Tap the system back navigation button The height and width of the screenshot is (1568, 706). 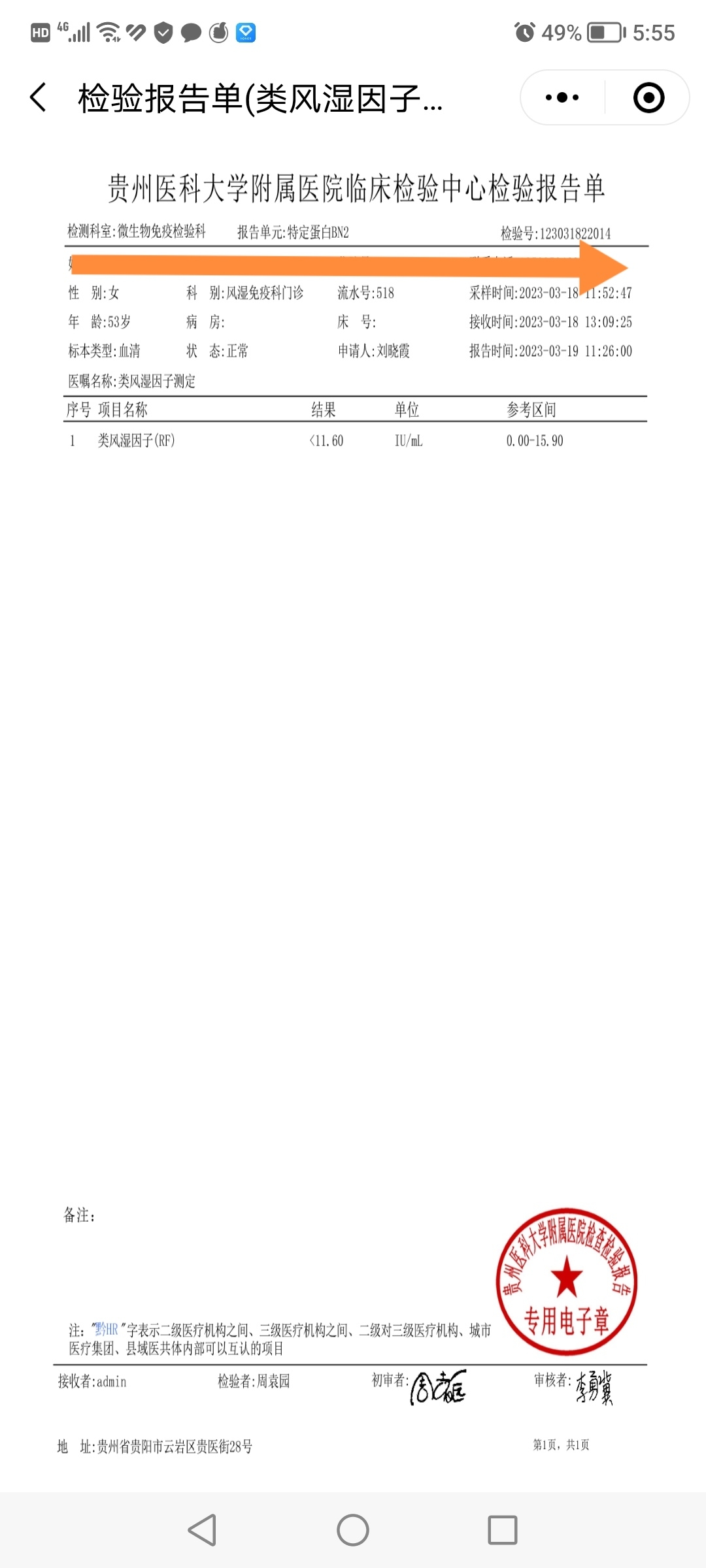203,1530
